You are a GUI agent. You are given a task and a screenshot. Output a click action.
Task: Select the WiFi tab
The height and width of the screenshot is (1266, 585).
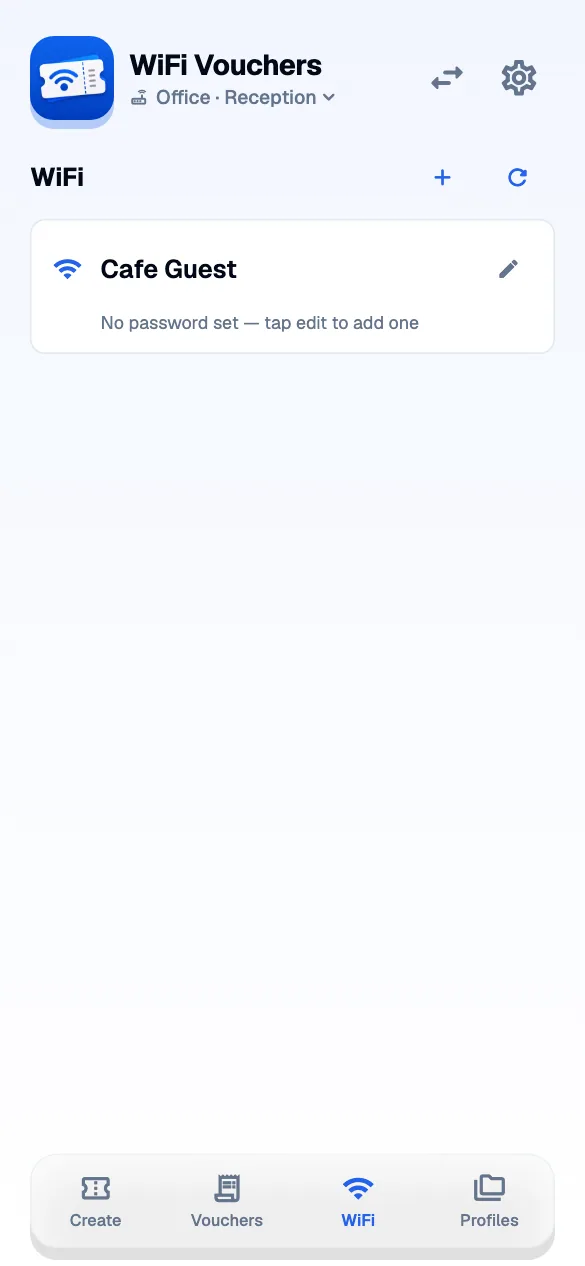[358, 1202]
